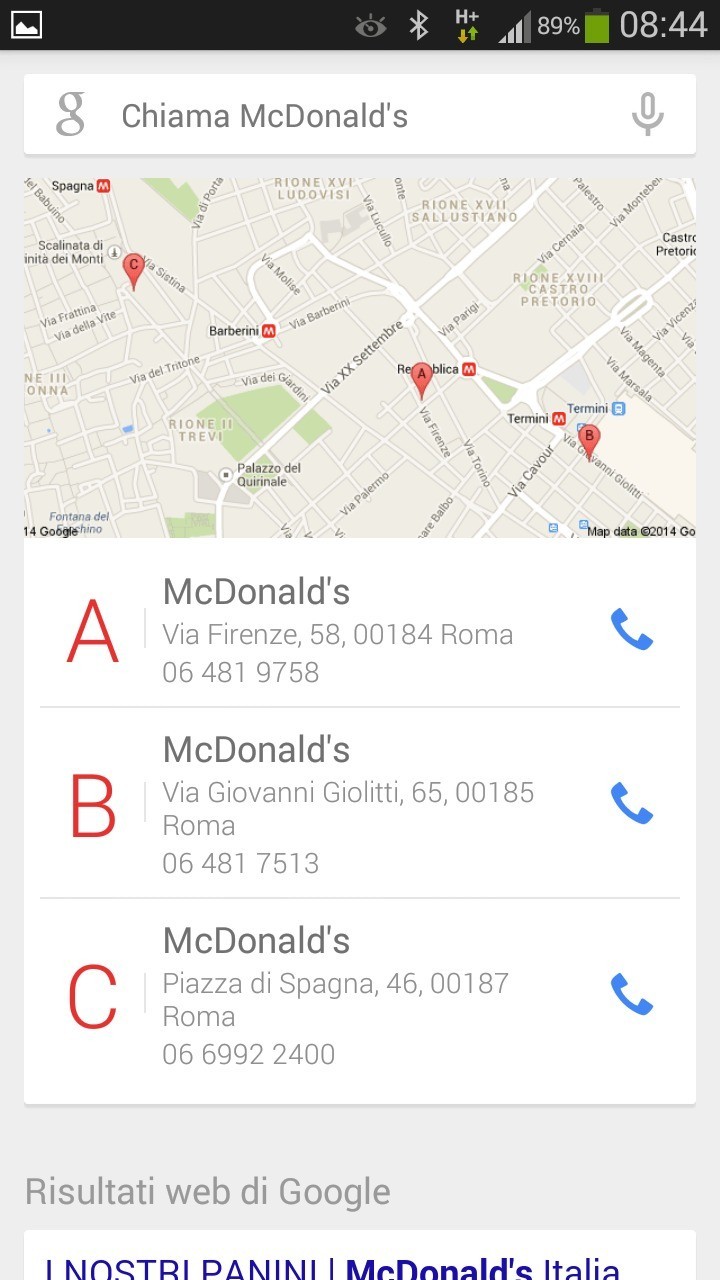Tap the Bluetooth icon in the status bar

[x=419, y=24]
